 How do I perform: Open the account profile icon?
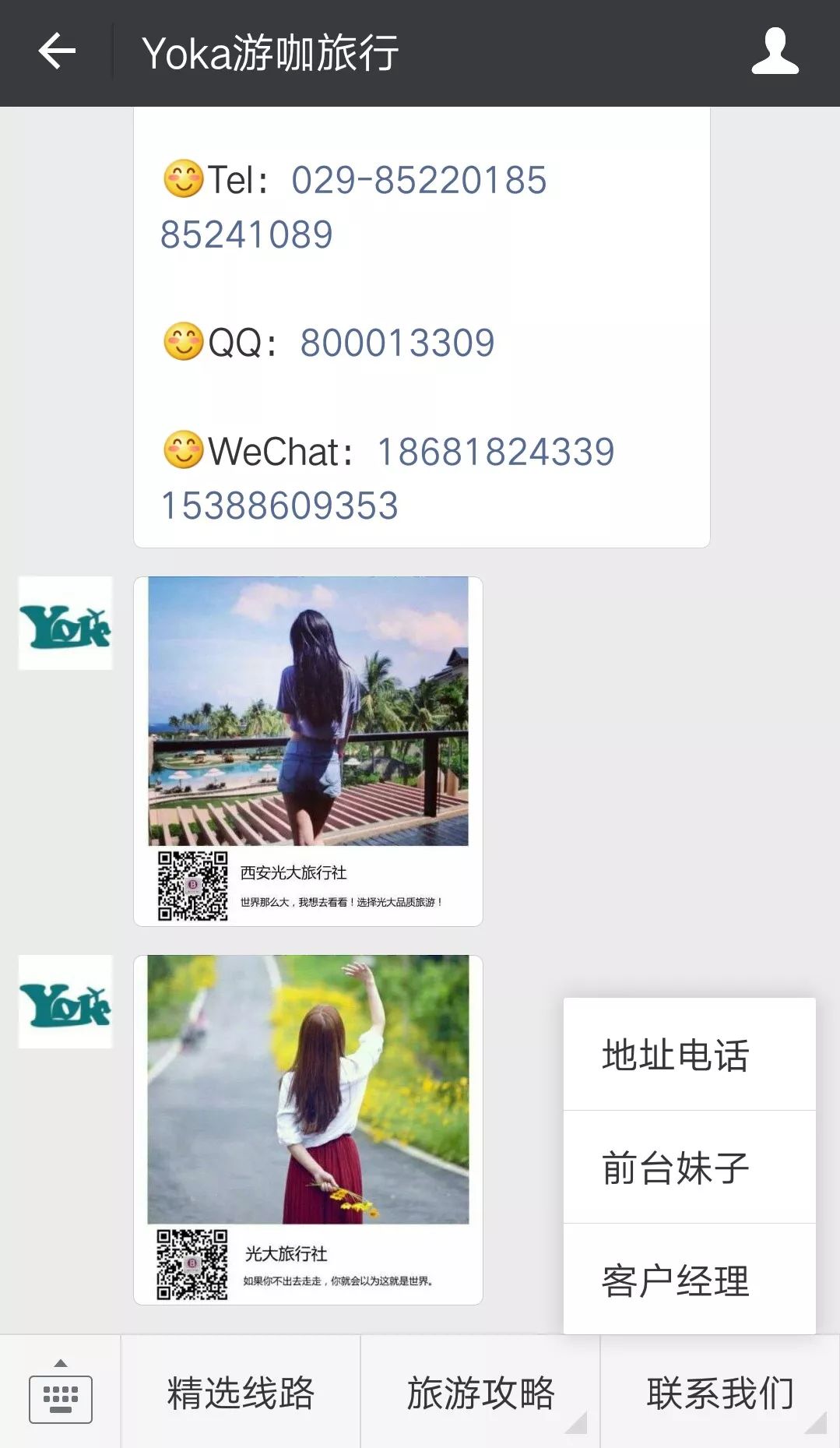(x=775, y=52)
